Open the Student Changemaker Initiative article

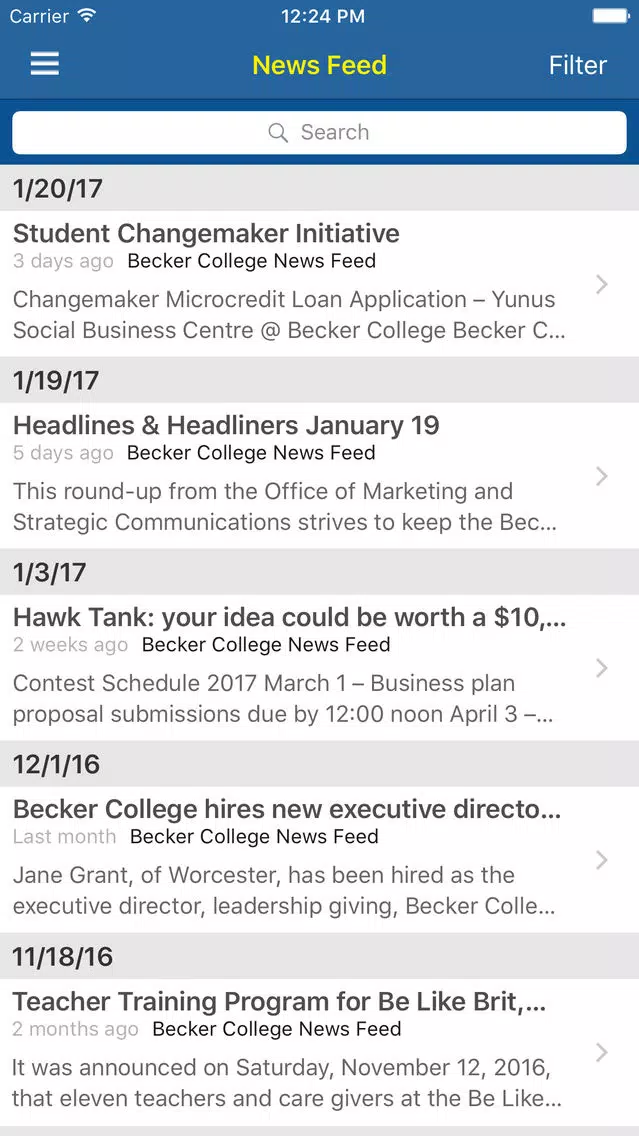click(320, 284)
